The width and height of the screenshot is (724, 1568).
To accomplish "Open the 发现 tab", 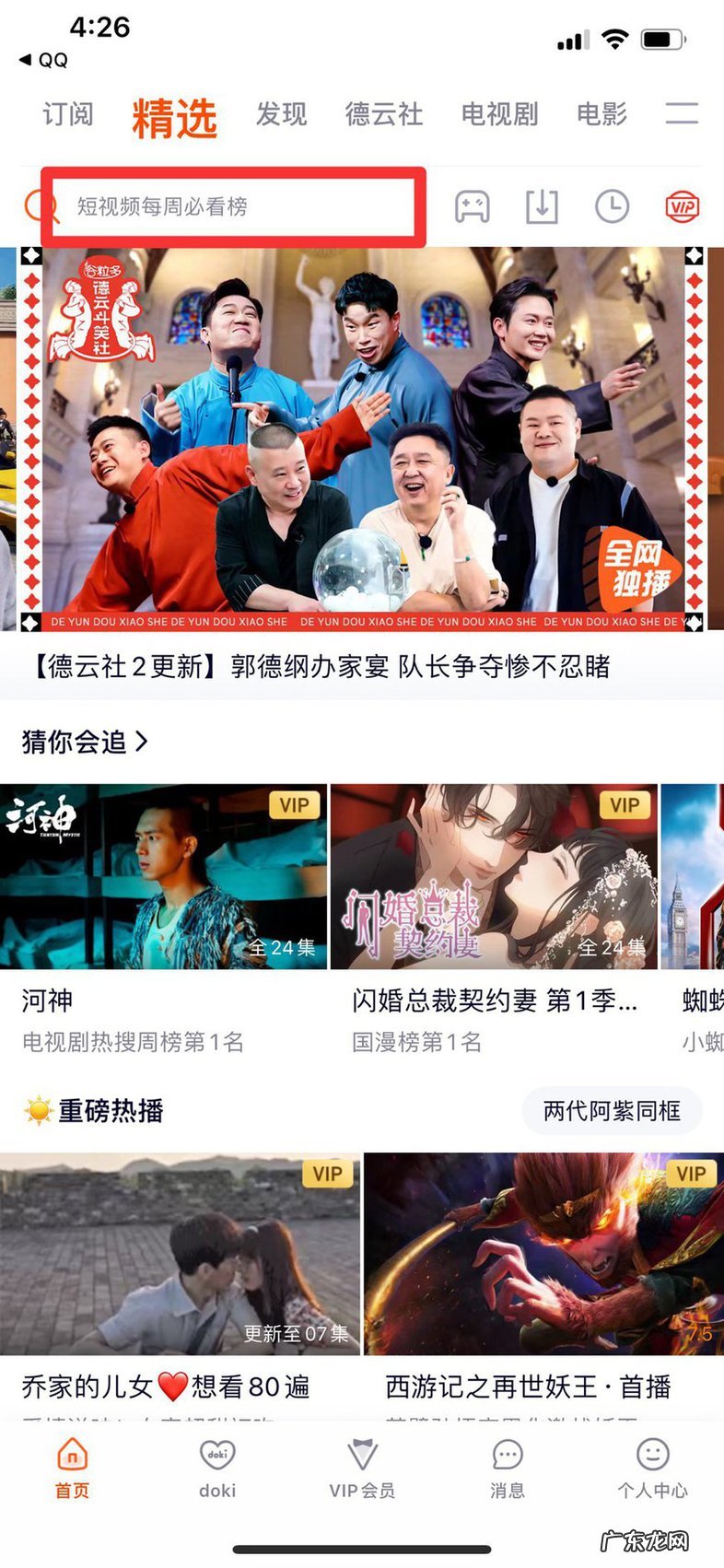I will (x=281, y=114).
